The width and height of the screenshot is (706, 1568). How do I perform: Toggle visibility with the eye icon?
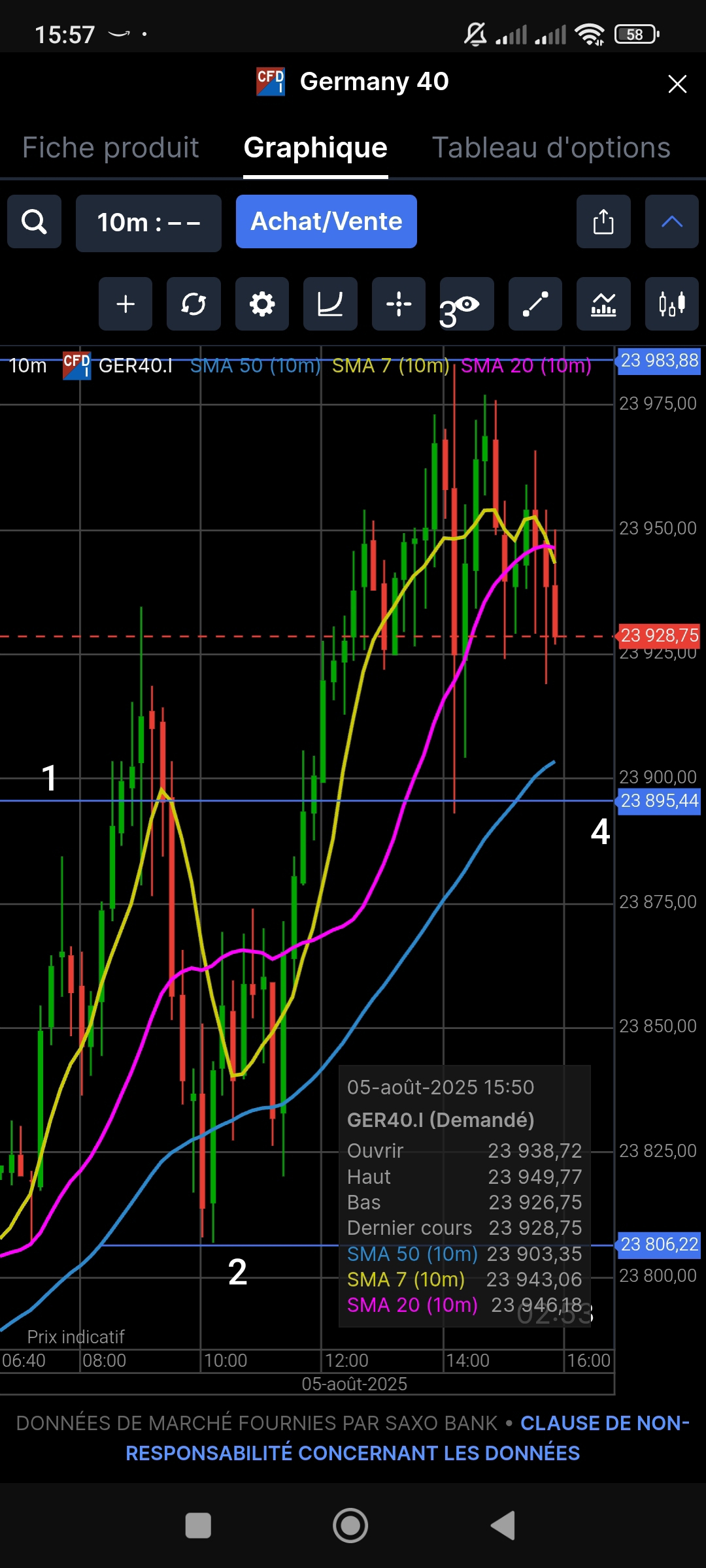pos(467,304)
